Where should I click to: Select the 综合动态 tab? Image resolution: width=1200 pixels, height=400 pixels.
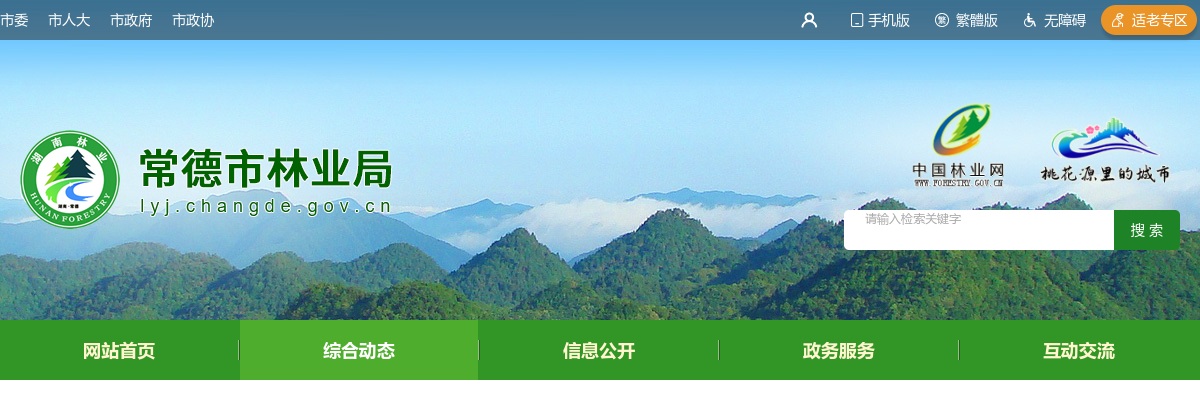click(x=359, y=351)
